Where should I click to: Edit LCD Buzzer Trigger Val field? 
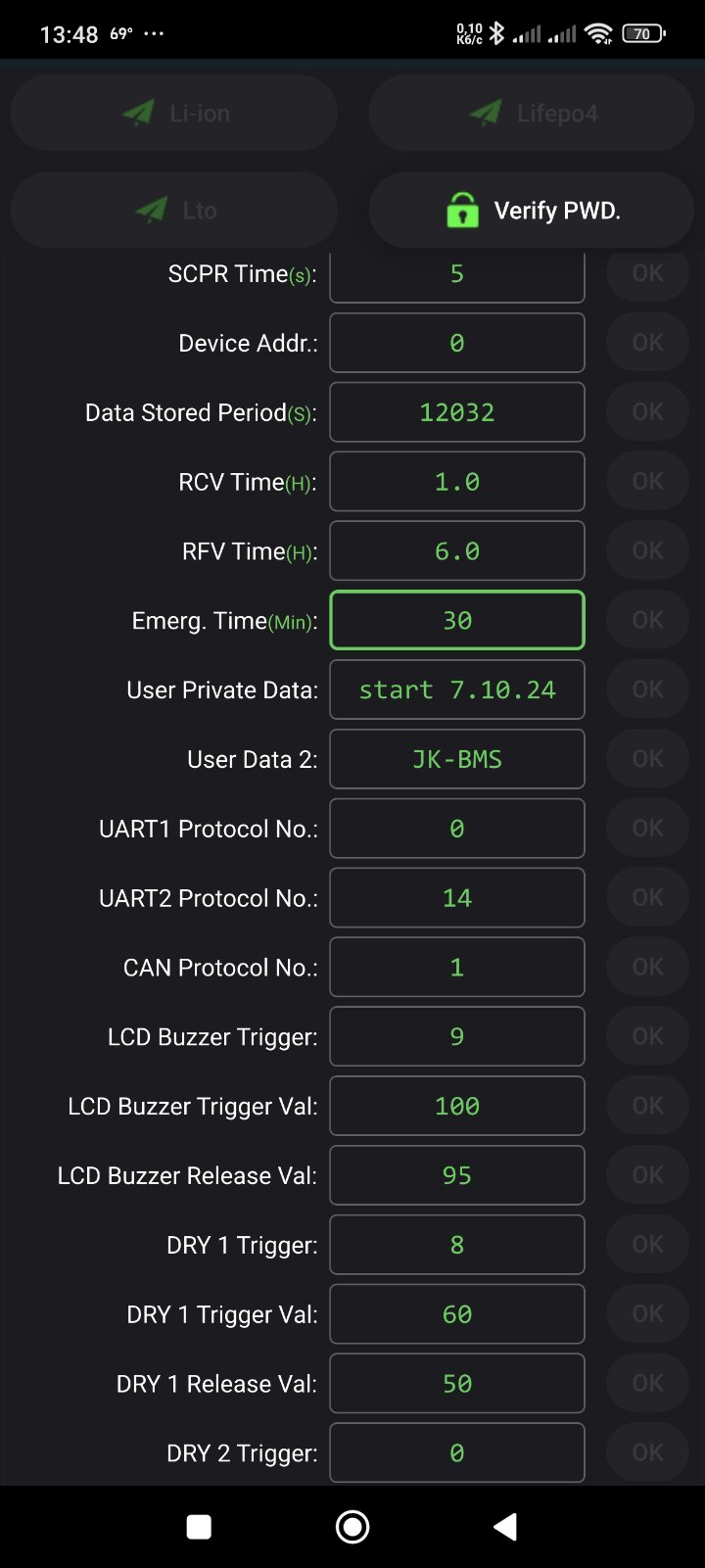457,1106
